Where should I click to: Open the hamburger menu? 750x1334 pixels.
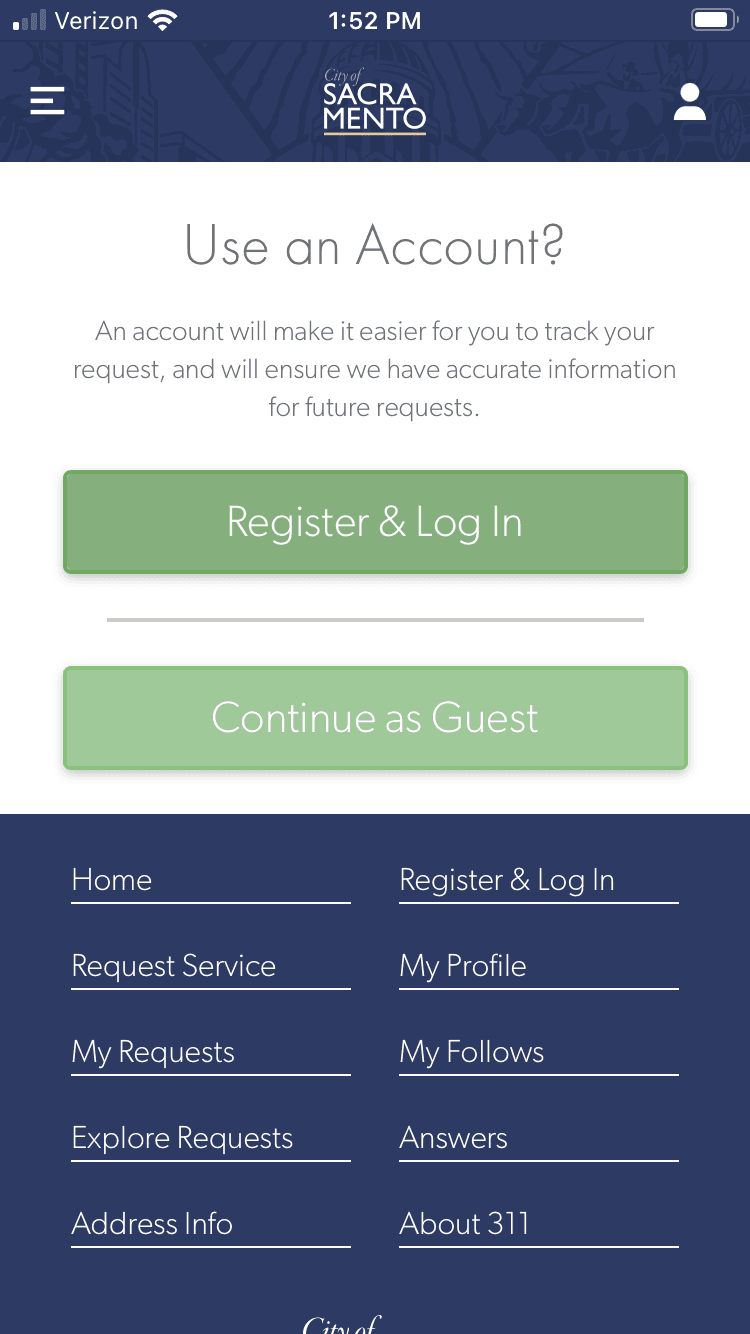tap(47, 101)
